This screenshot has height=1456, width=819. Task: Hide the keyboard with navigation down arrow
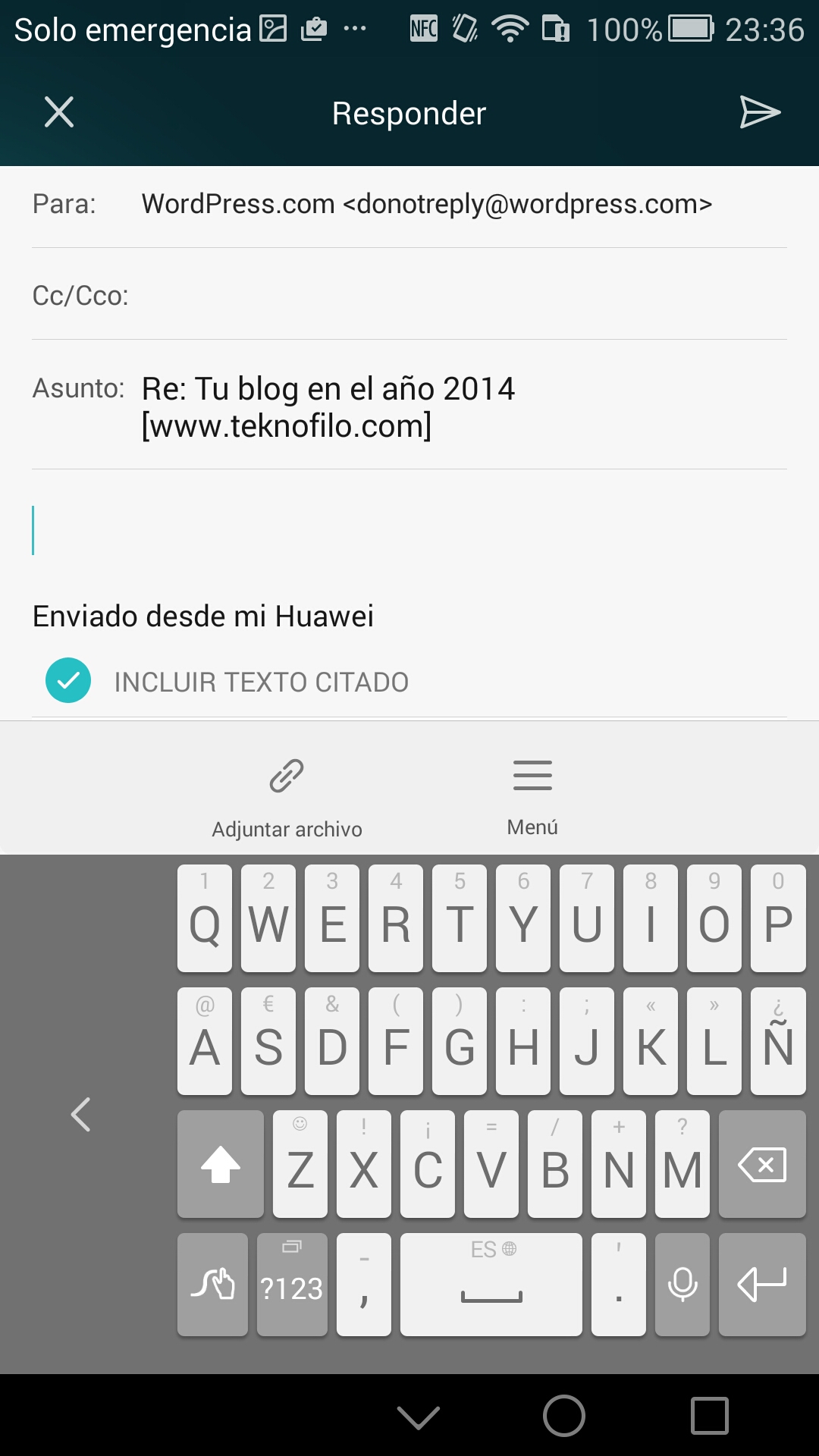[418, 1416]
